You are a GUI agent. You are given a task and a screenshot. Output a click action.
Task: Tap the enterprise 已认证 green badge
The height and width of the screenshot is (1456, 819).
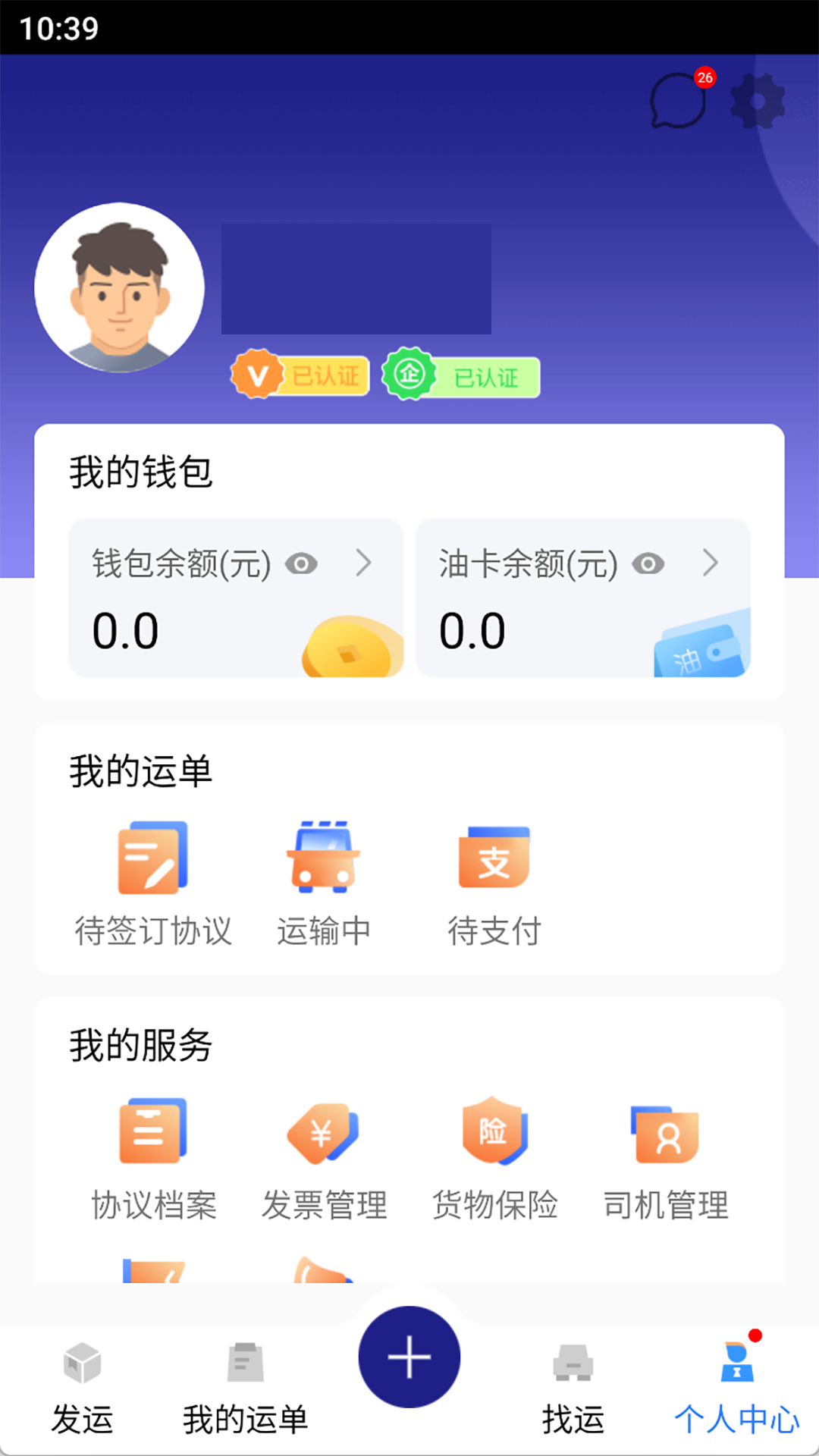coord(461,377)
